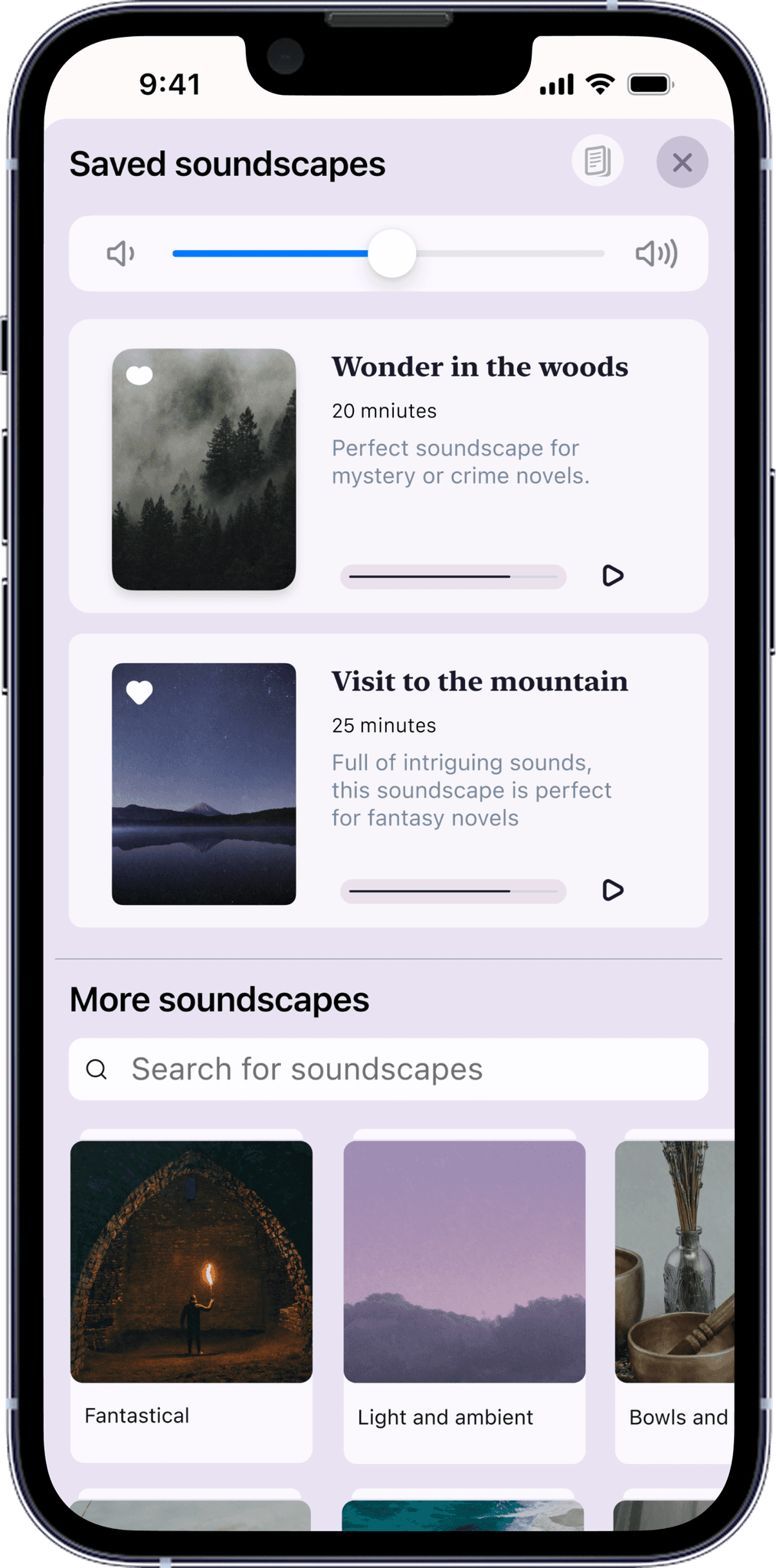The height and width of the screenshot is (1568, 776).
Task: Focus the Search for soundscapes field
Action: coord(388,1070)
